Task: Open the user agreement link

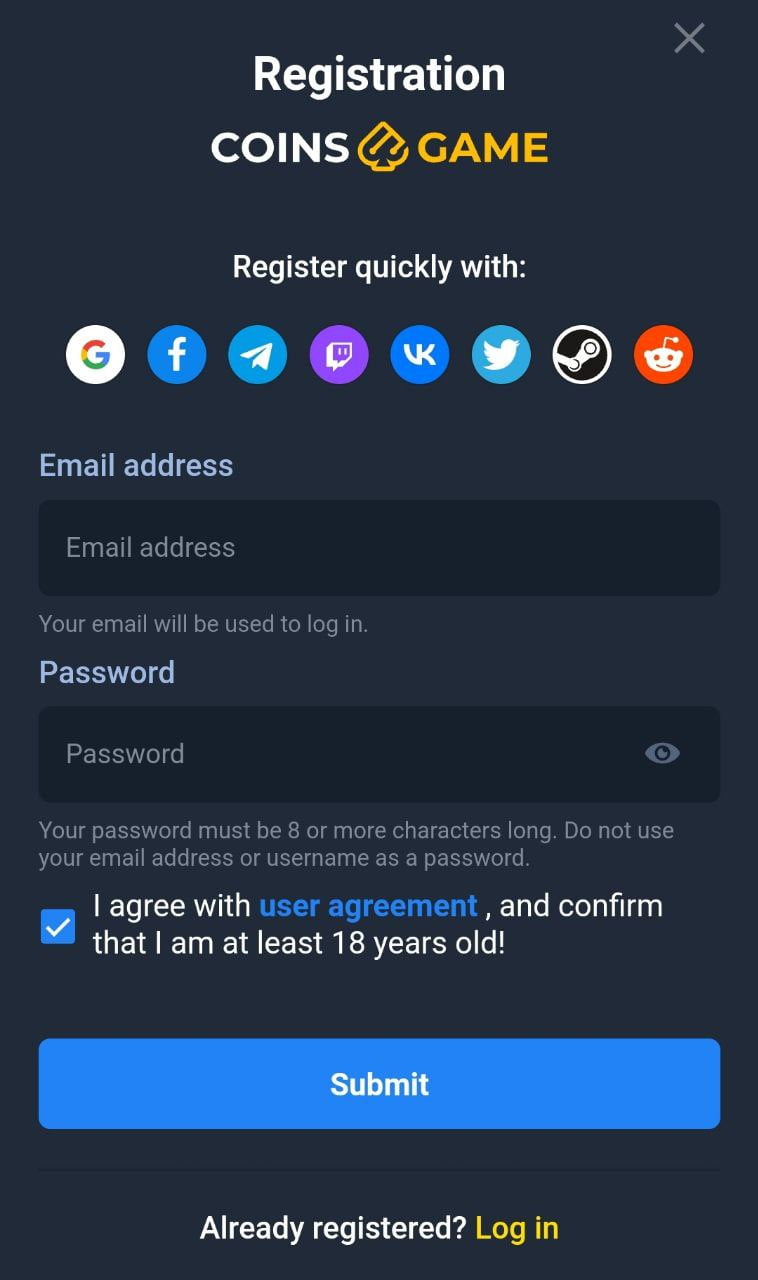Action: (367, 905)
